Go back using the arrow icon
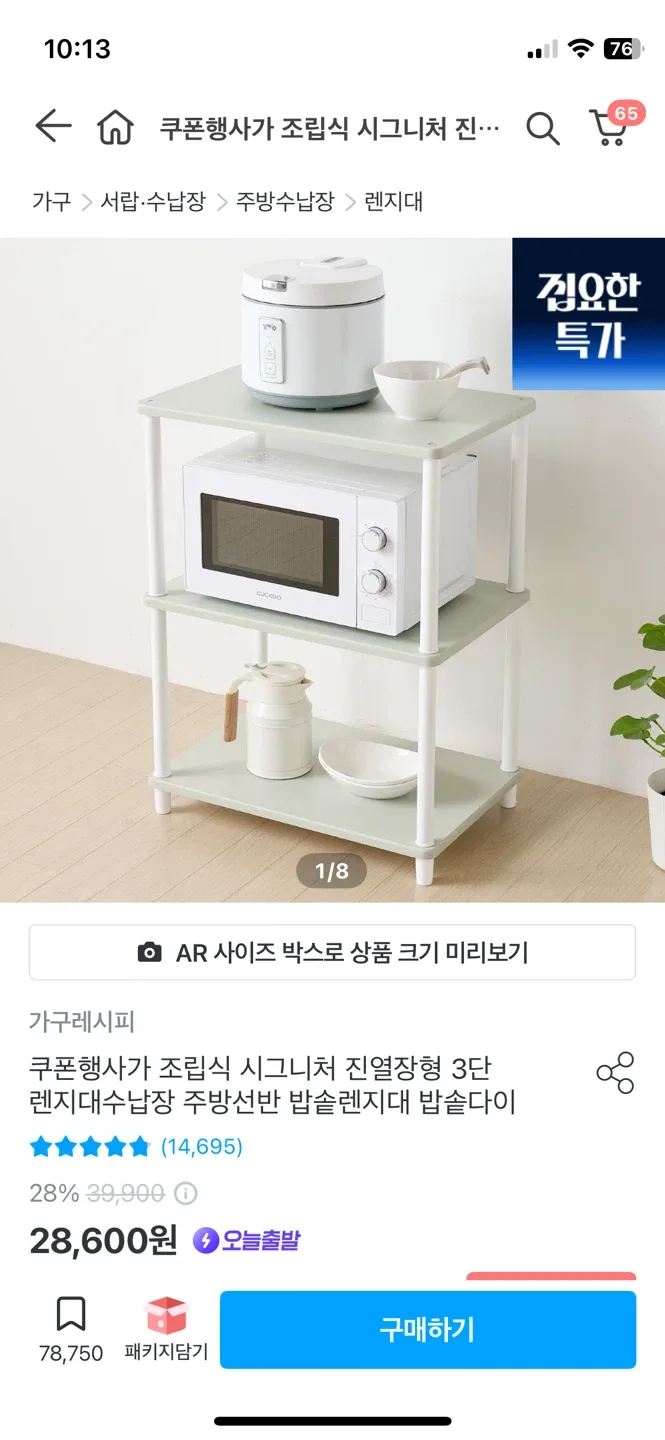 click(53, 127)
